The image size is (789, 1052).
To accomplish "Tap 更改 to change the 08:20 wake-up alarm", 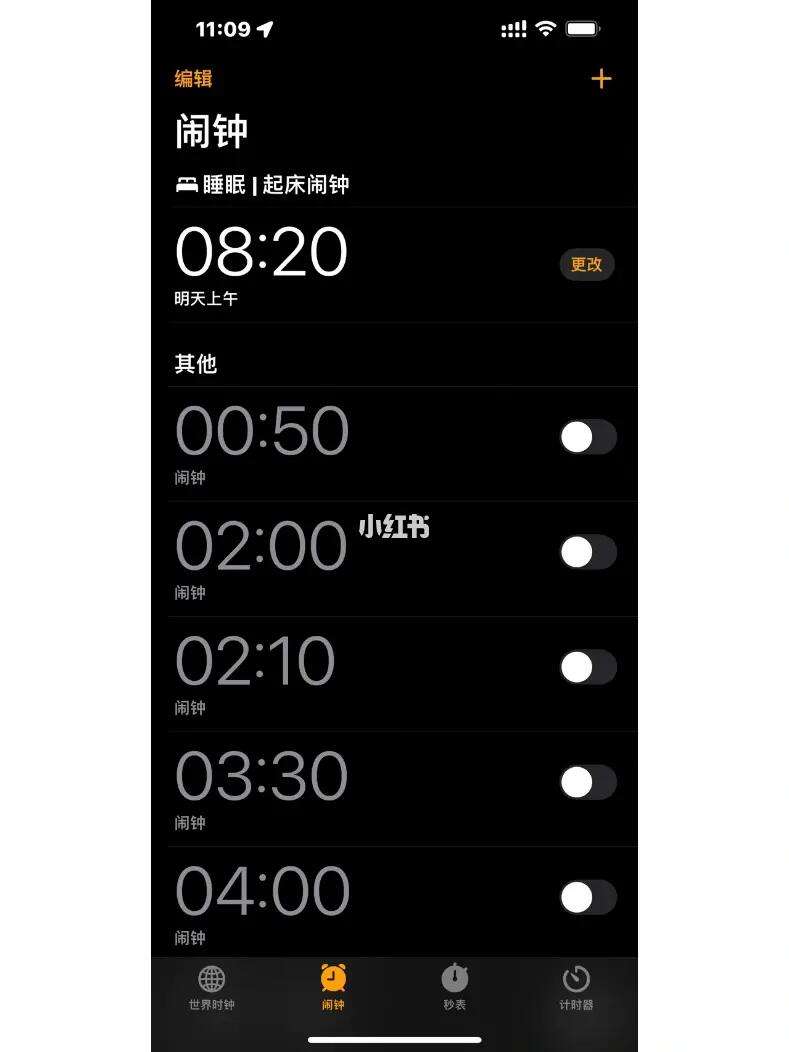I will (x=586, y=265).
